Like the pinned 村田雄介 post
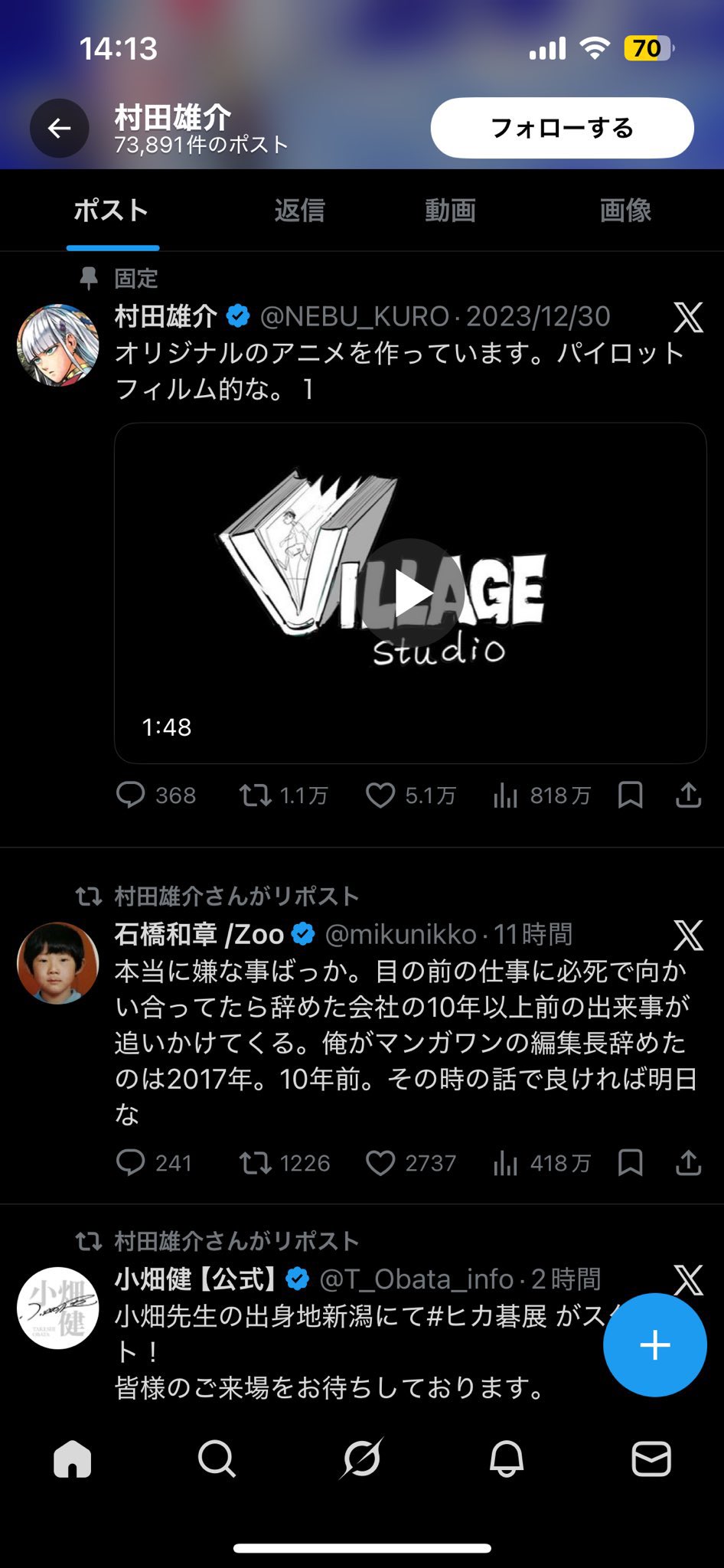The image size is (724, 1568). pyautogui.click(x=380, y=795)
